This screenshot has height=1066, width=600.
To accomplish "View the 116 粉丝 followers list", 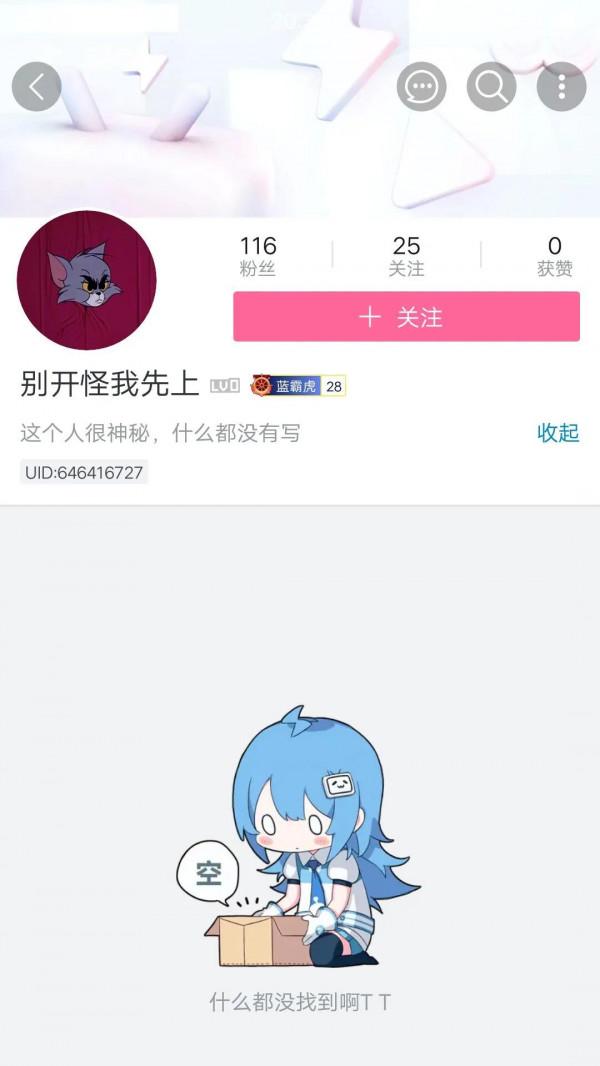I will (258, 256).
